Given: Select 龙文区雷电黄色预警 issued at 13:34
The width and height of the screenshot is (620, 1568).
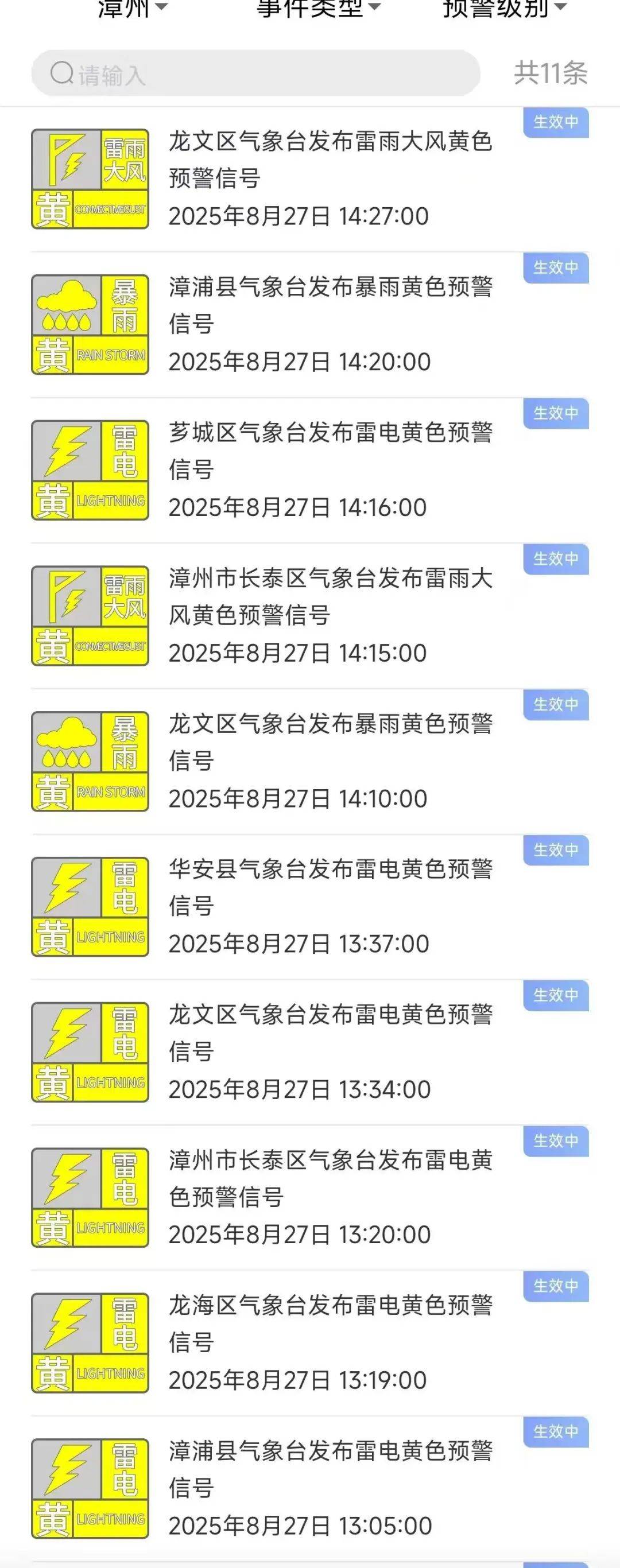Looking at the screenshot, I should click(x=330, y=1052).
